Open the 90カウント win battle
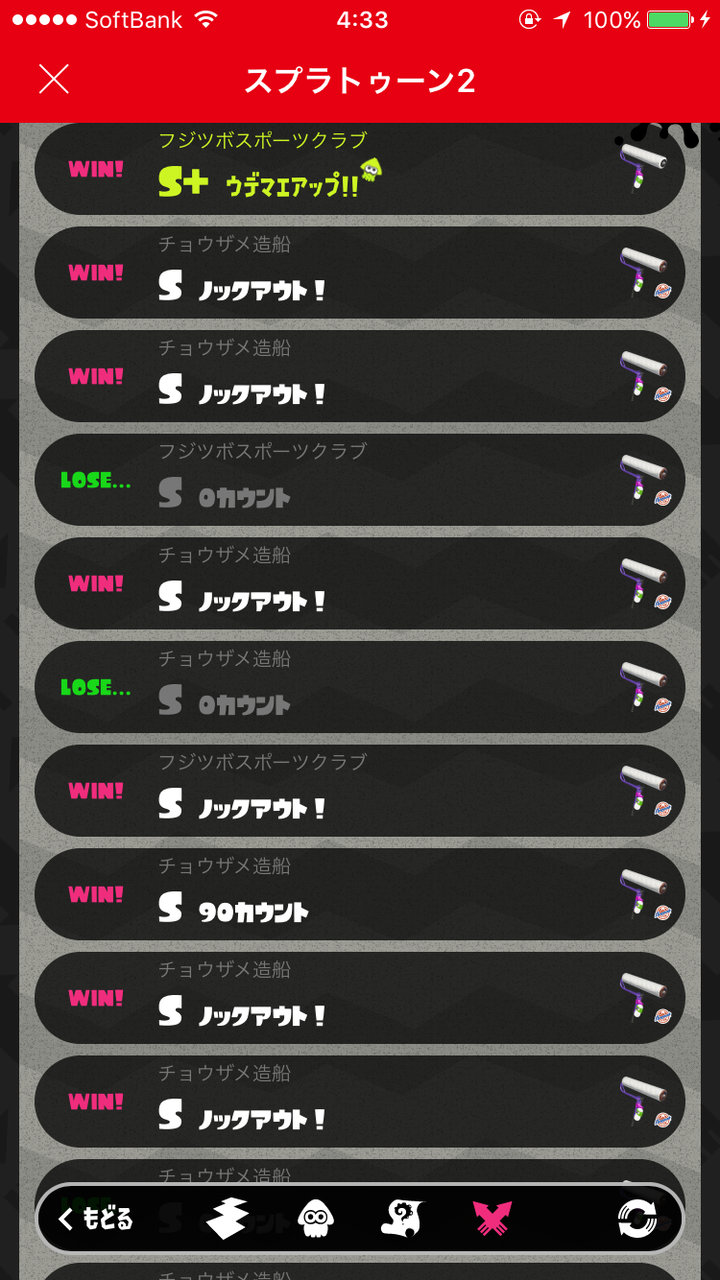720x1280 pixels. point(360,895)
